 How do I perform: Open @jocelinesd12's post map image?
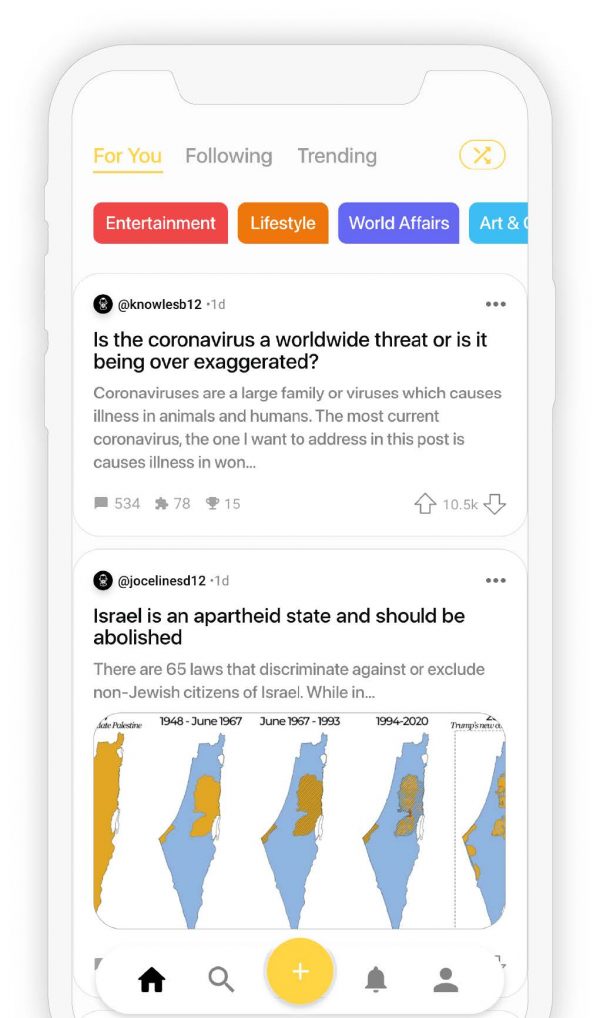pyautogui.click(x=299, y=820)
